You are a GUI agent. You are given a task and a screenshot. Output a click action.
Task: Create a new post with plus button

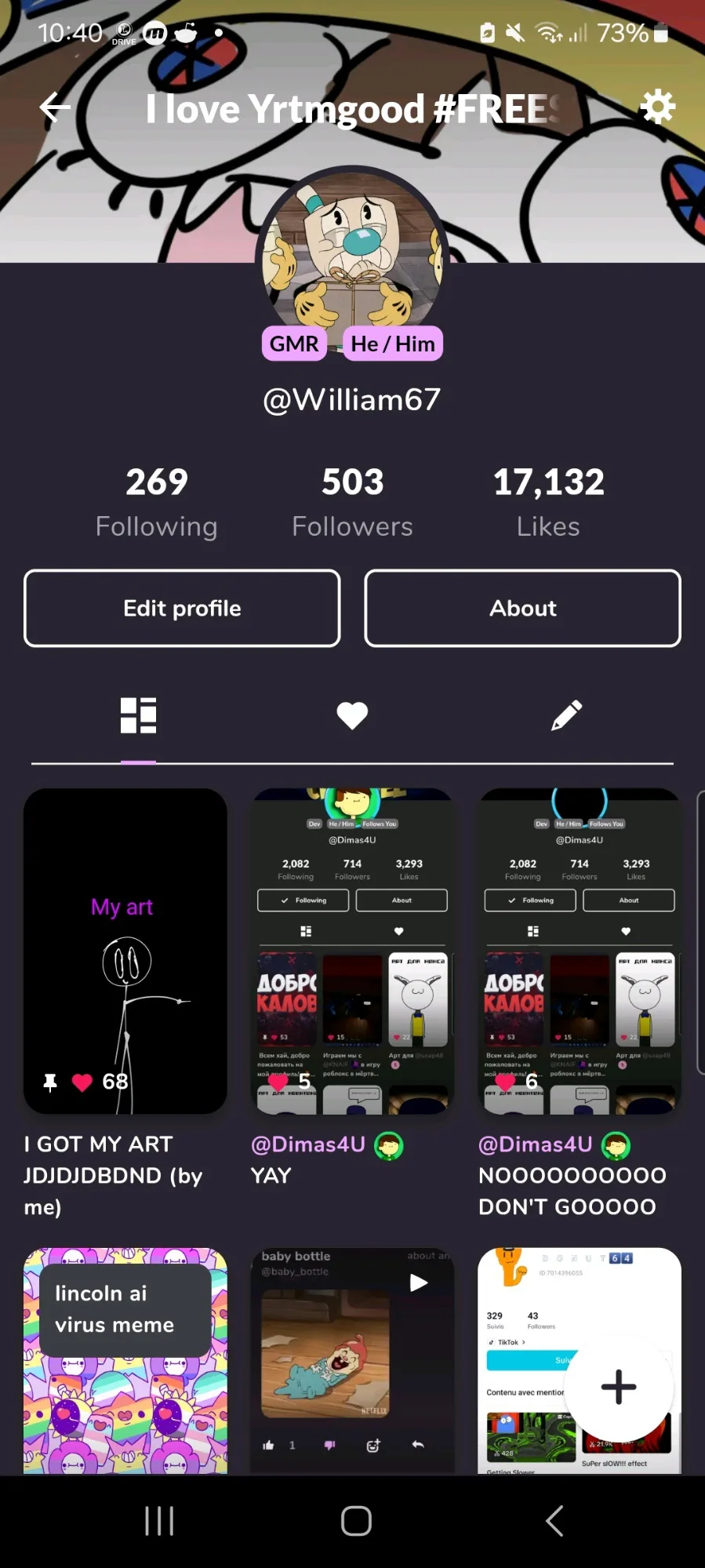[619, 1387]
